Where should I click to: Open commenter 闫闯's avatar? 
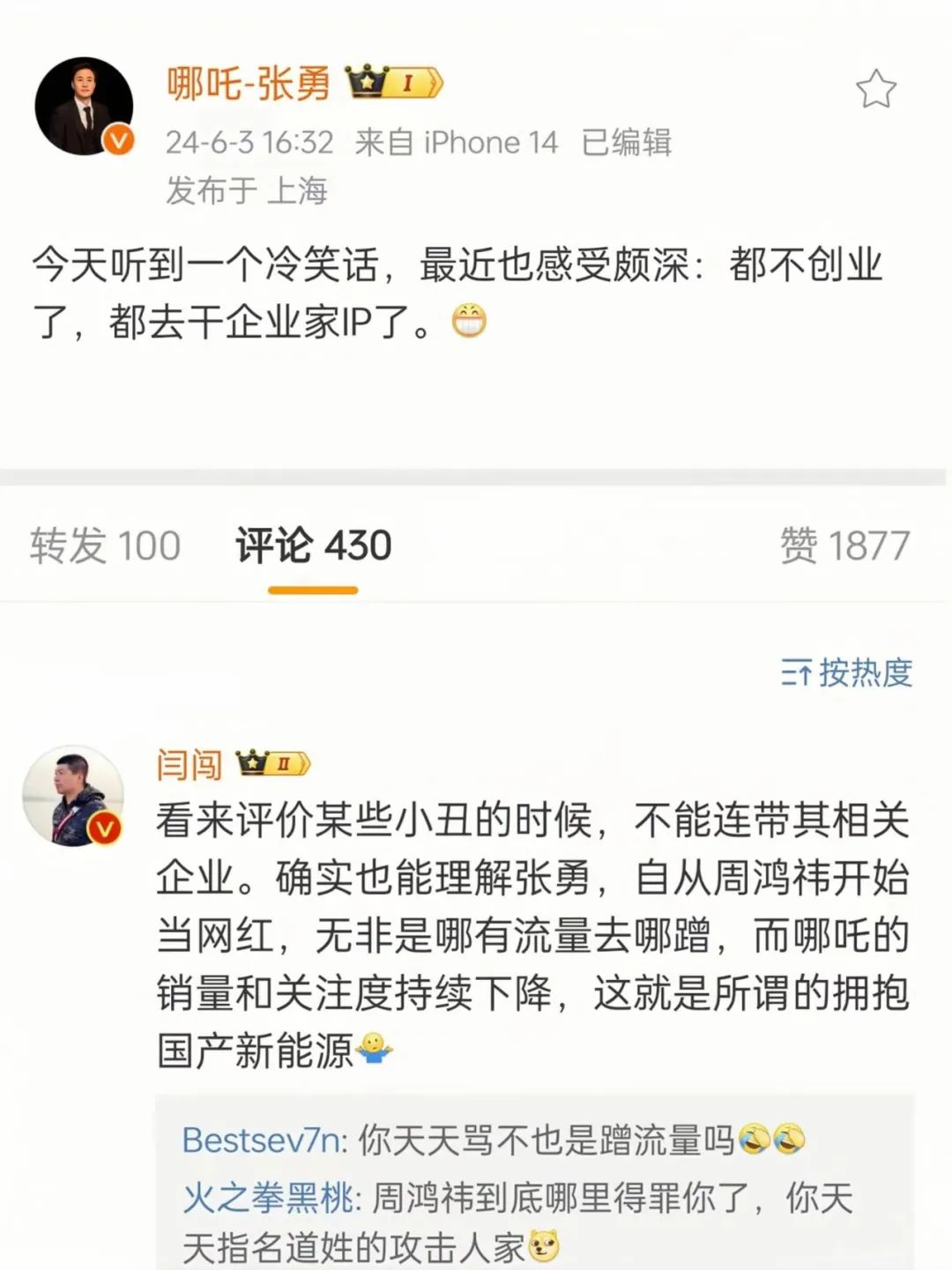coord(73,796)
